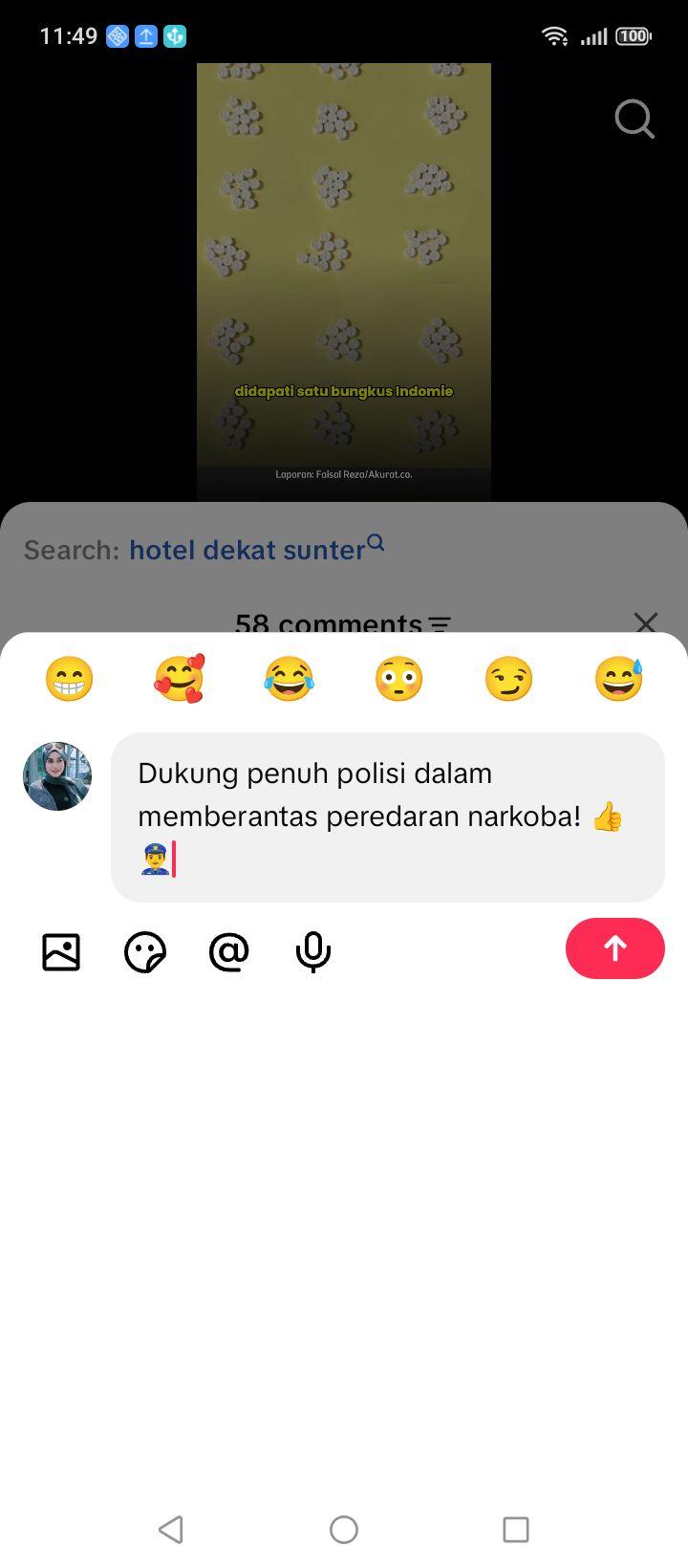Attach an image to the comment
This screenshot has width=688, height=1568.
[x=61, y=952]
